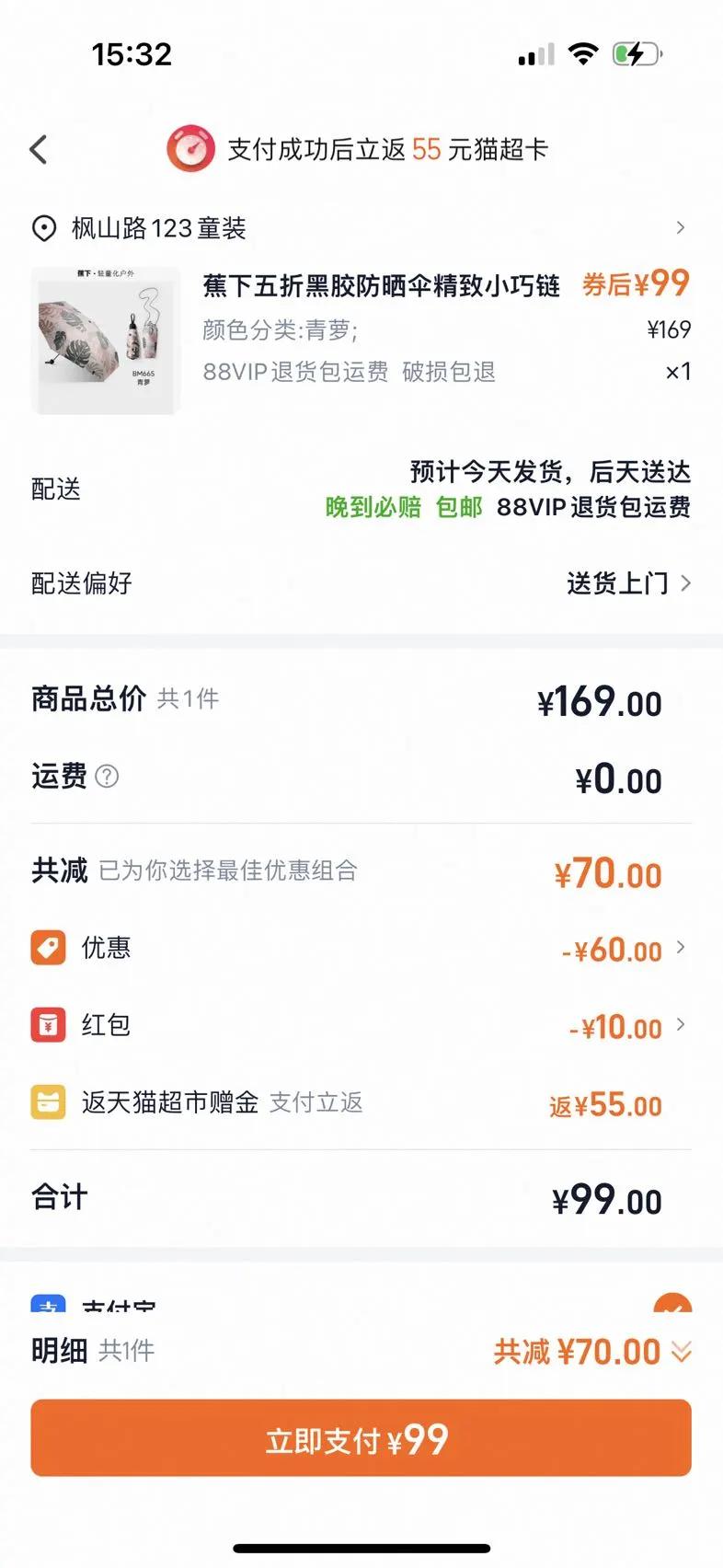The width and height of the screenshot is (723, 1568).
Task: Select the 支付宝 payment method checkmark
Action: [671, 1304]
